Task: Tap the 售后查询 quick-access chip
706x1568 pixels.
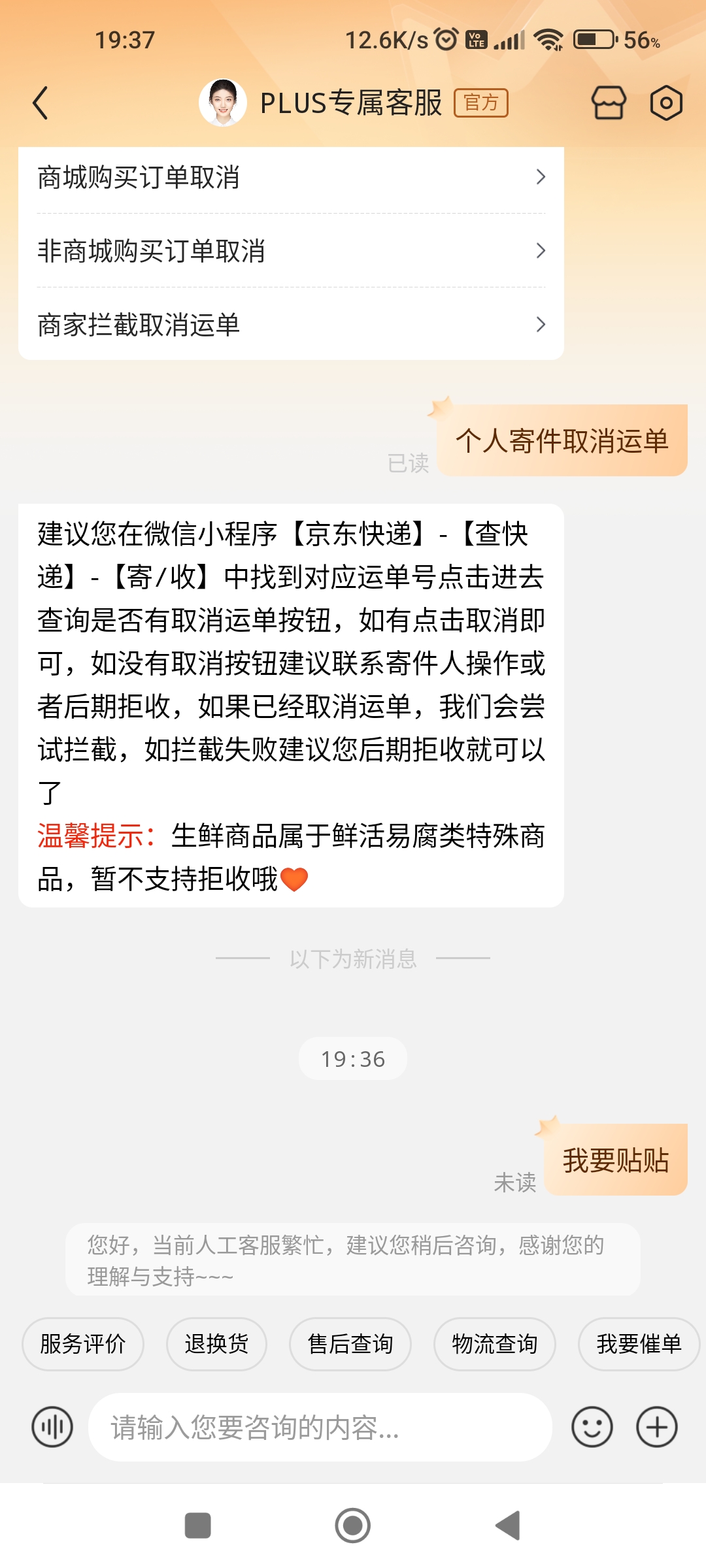Action: click(350, 1344)
